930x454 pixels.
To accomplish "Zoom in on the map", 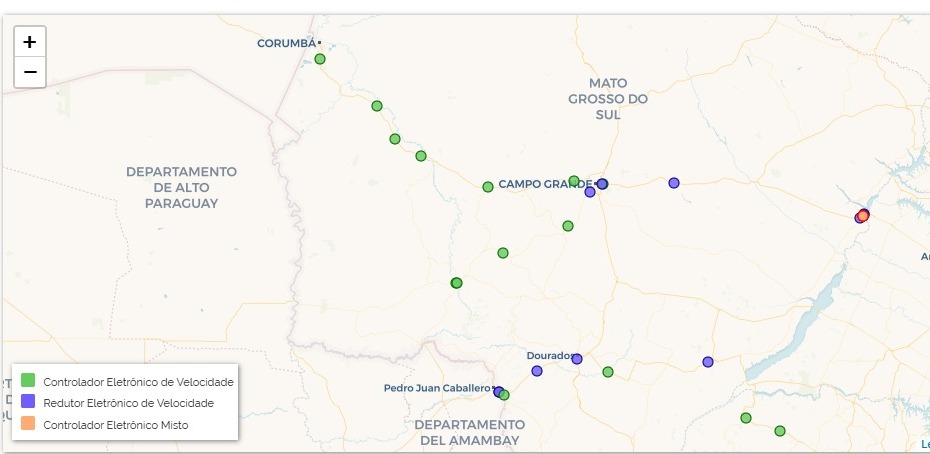I will [x=30, y=42].
